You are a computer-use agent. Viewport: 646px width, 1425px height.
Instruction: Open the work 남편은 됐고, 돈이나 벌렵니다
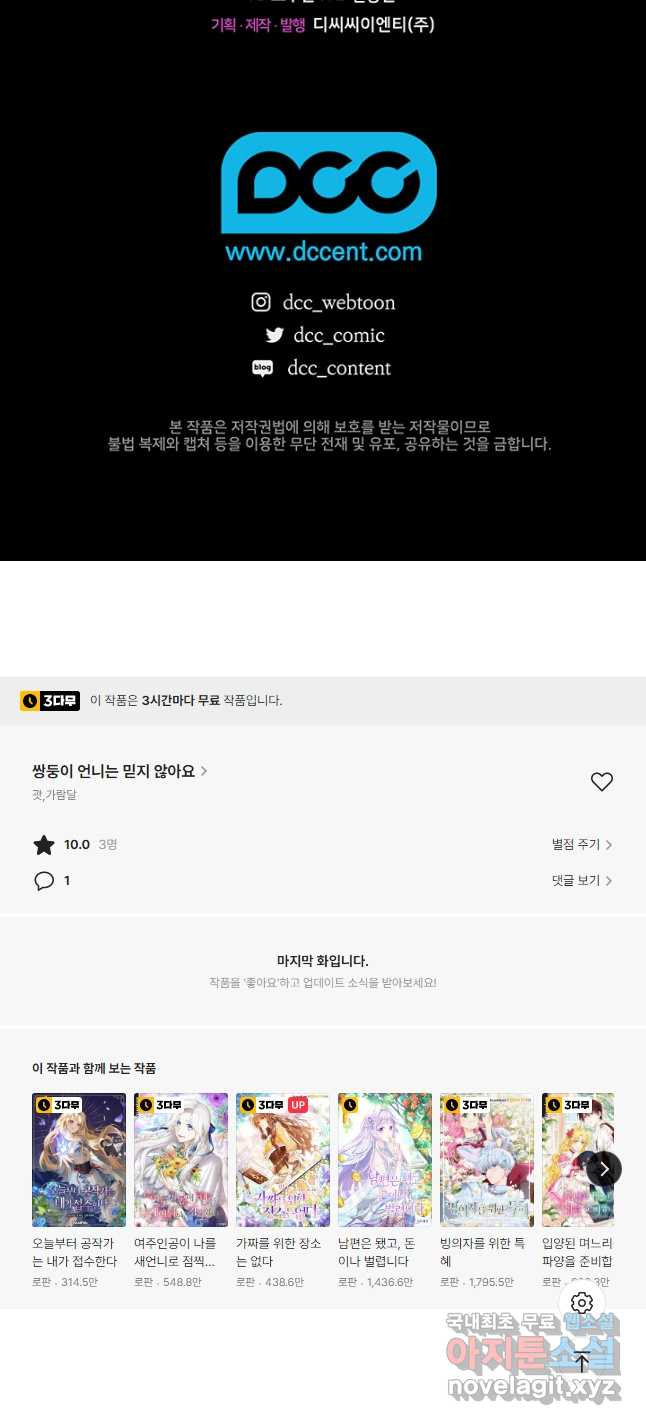(385, 1160)
